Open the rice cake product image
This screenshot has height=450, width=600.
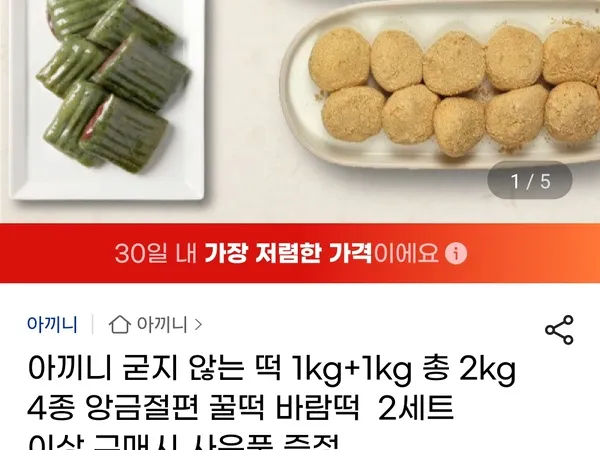click(x=300, y=100)
